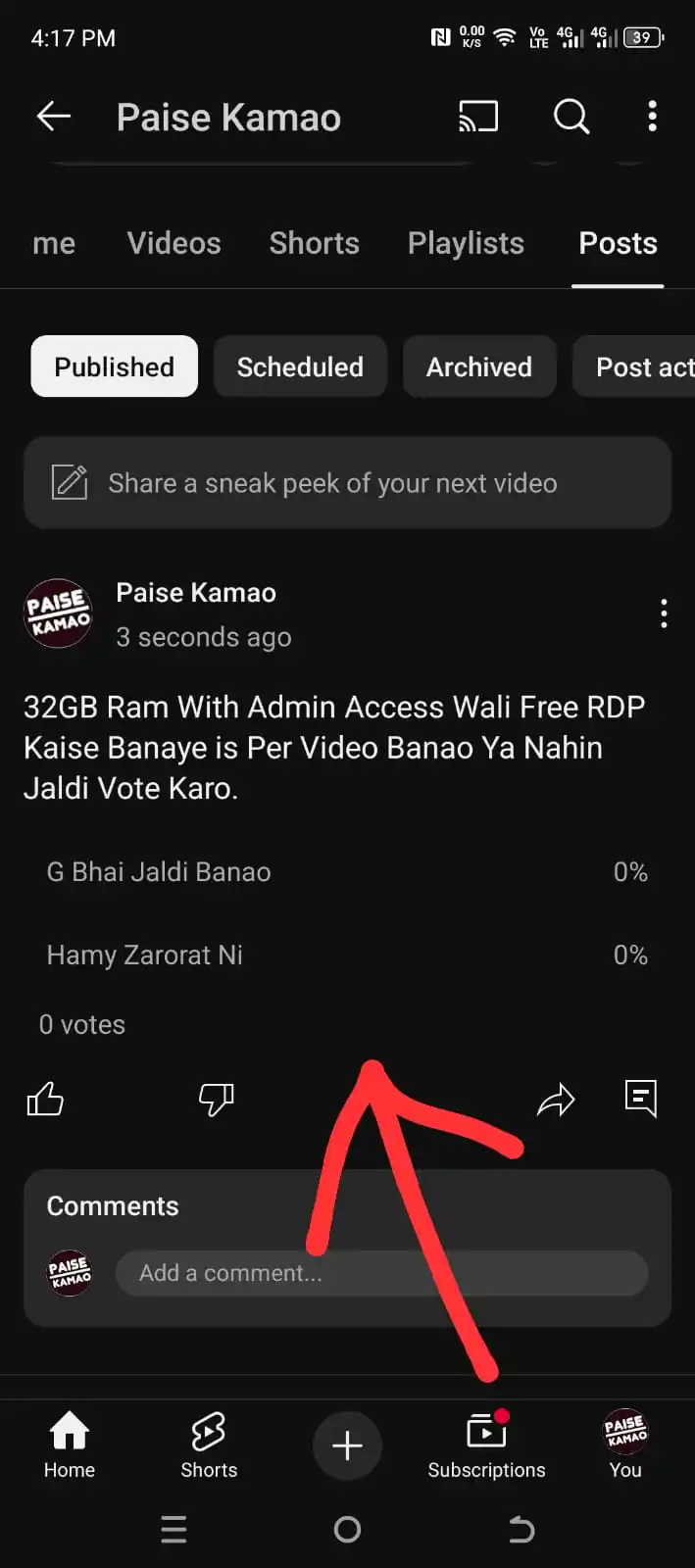The width and height of the screenshot is (695, 1568).
Task: Select the Scheduled filter chip
Action: pyautogui.click(x=300, y=367)
